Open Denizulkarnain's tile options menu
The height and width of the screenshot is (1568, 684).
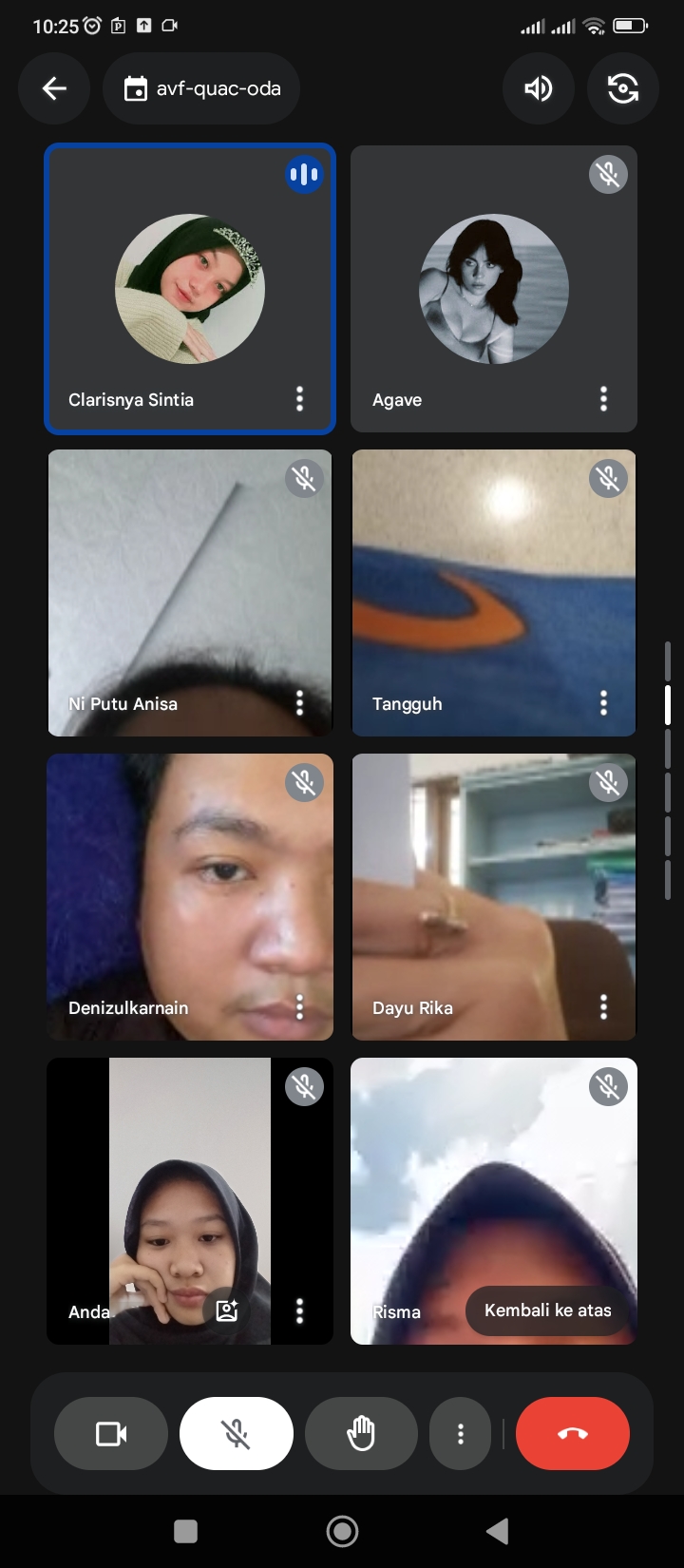pos(299,1007)
